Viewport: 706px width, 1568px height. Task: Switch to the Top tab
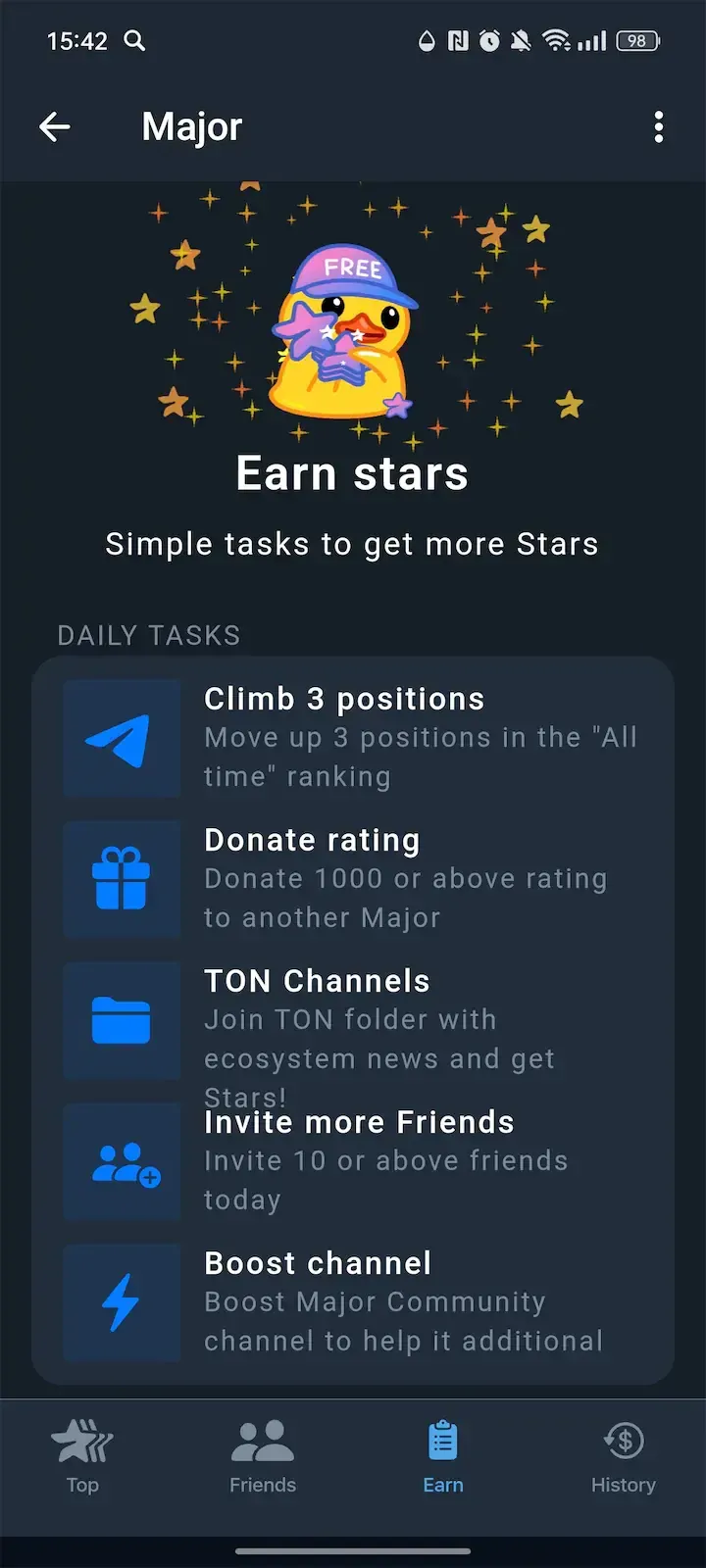pos(82,1457)
